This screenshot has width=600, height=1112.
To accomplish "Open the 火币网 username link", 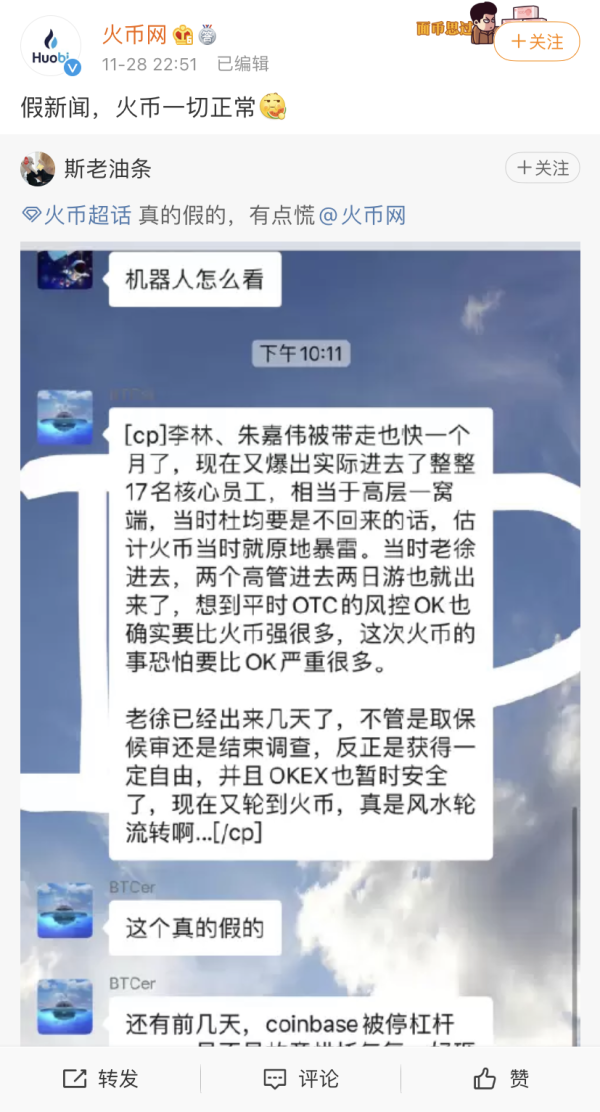I will (x=134, y=36).
